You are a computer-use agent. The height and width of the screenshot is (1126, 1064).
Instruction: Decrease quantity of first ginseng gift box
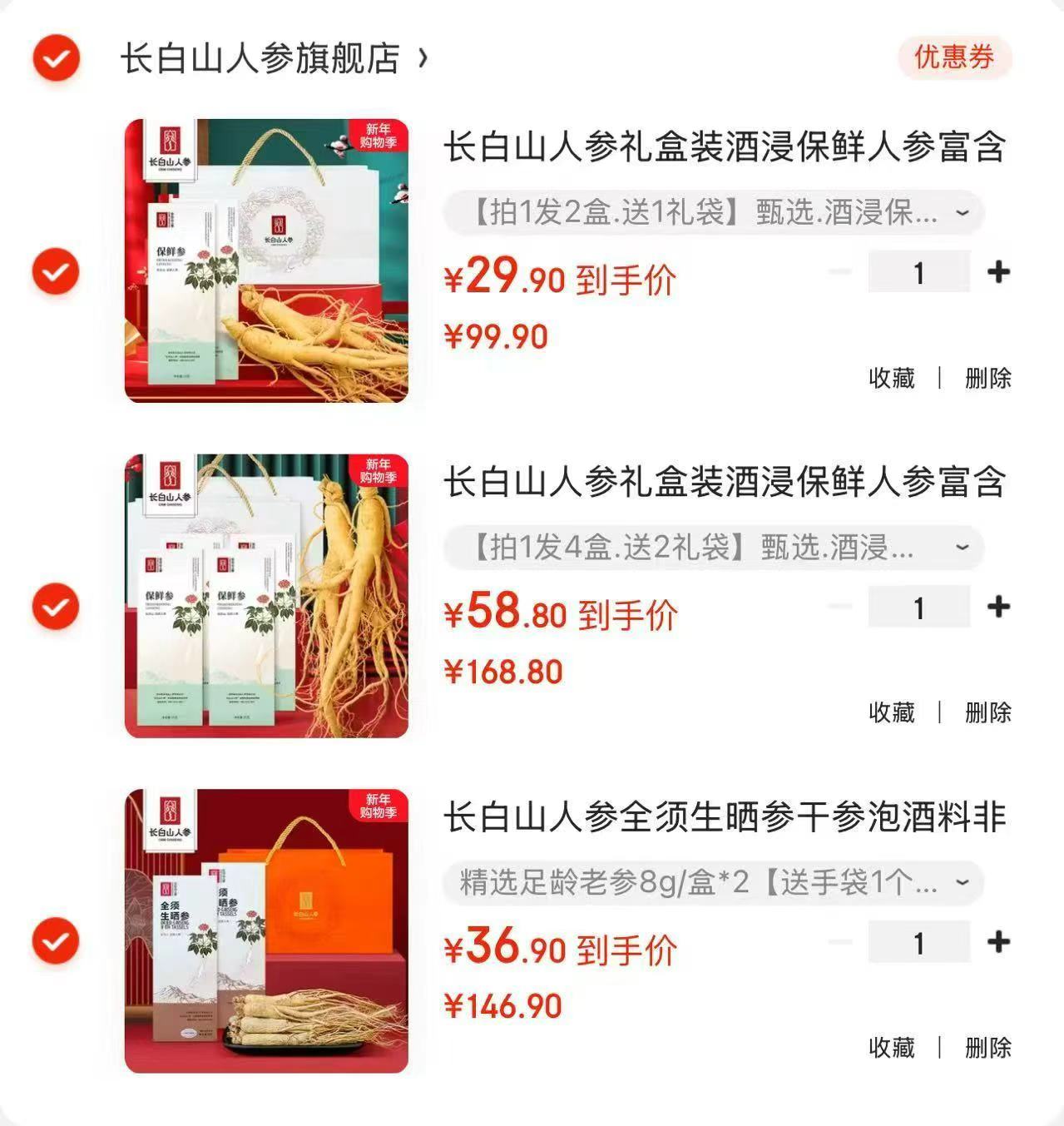point(839,272)
